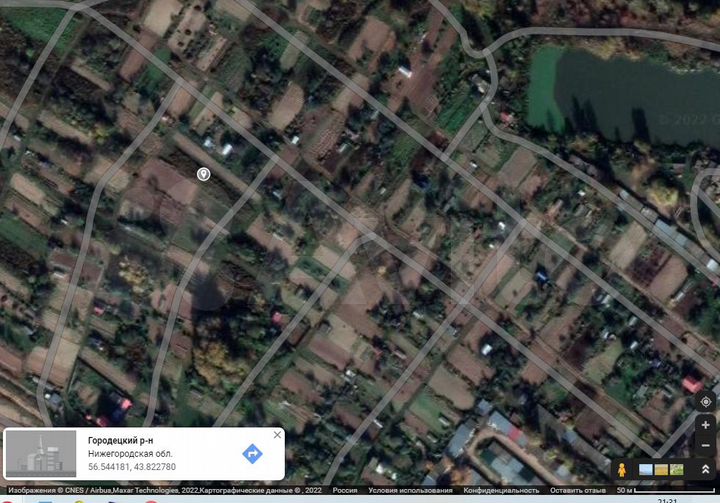Screen dimensions: 720x503
Task: Tap the dropped pin marker on the map
Action: point(203,174)
